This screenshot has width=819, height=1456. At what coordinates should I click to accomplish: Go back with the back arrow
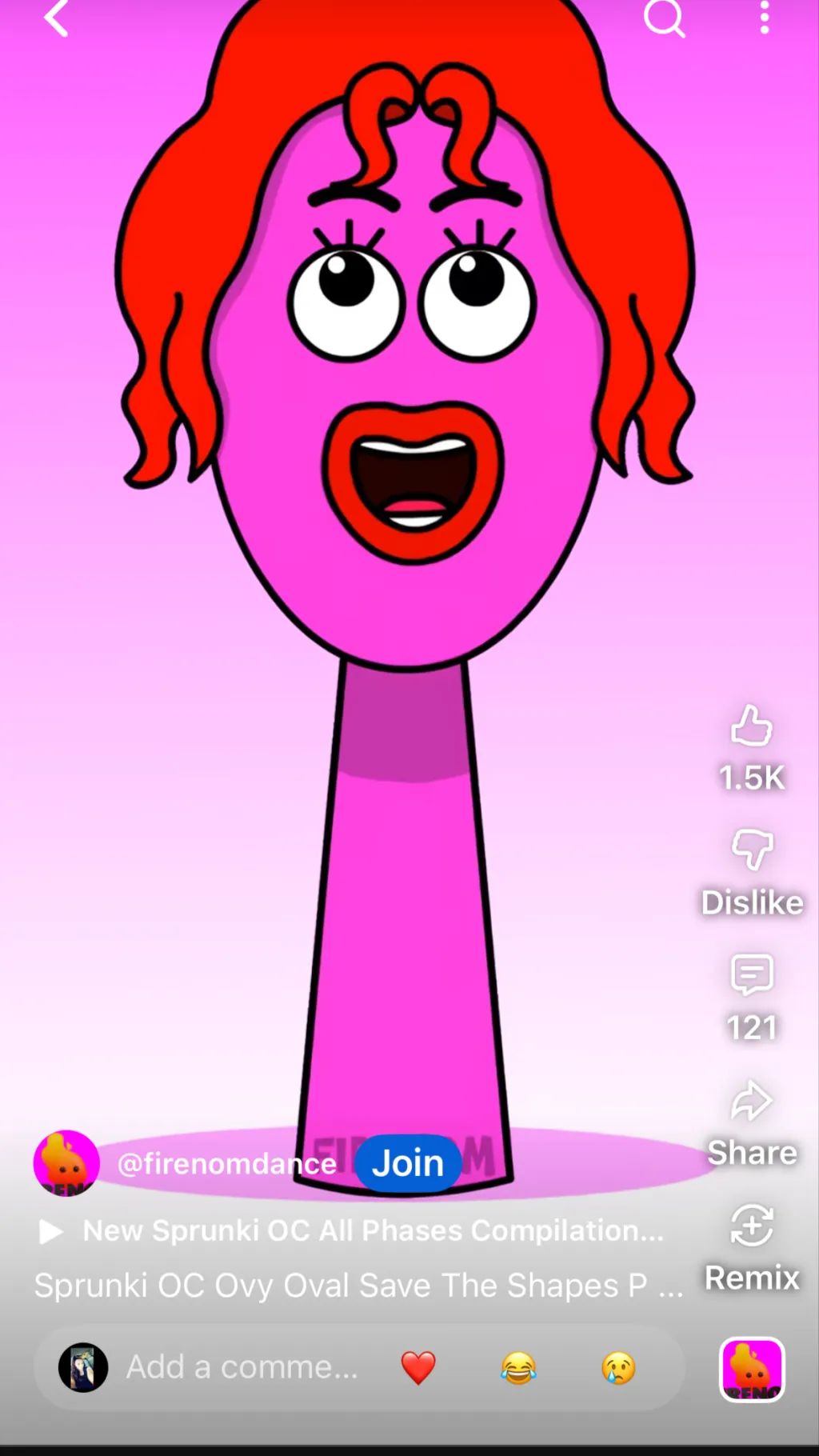pyautogui.click(x=56, y=19)
